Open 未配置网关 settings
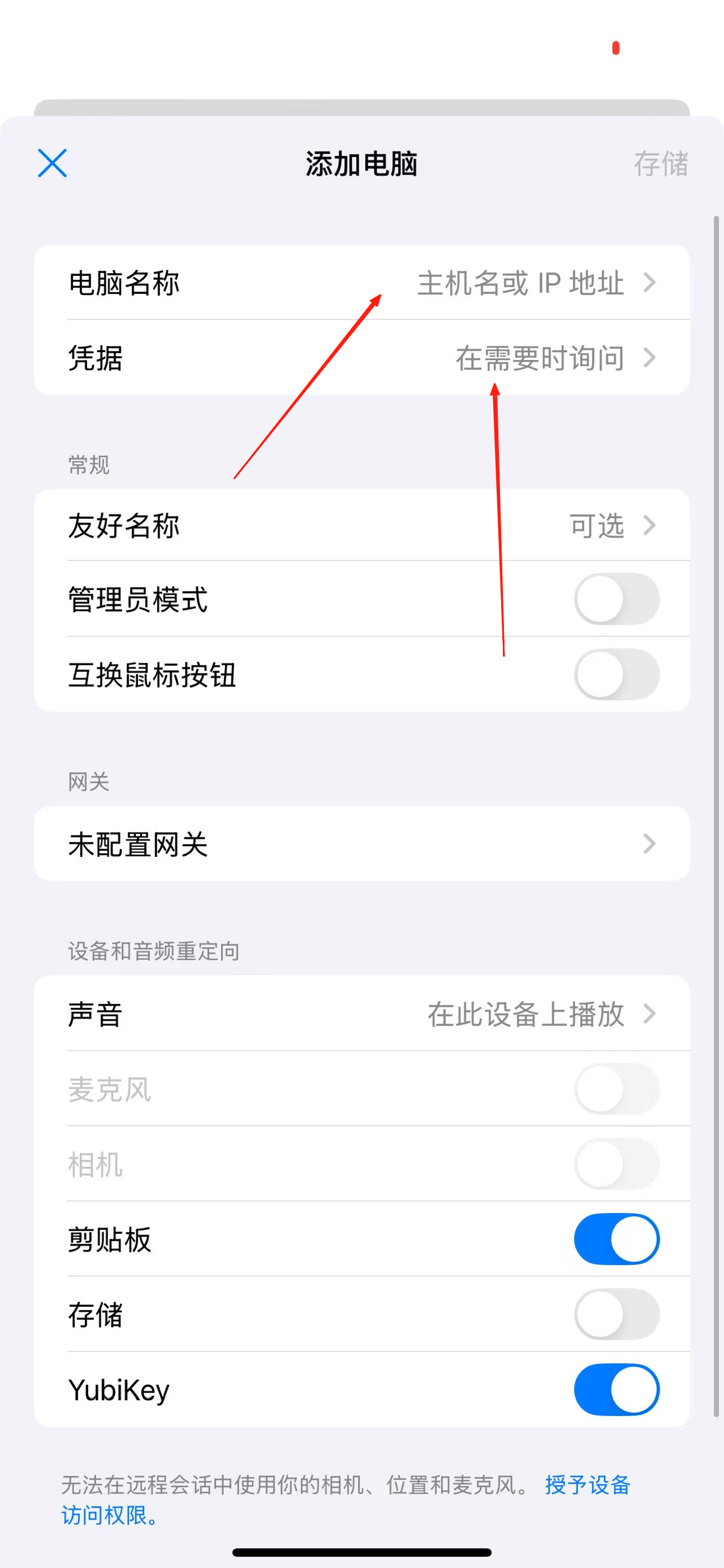The height and width of the screenshot is (1568, 724). [x=361, y=844]
